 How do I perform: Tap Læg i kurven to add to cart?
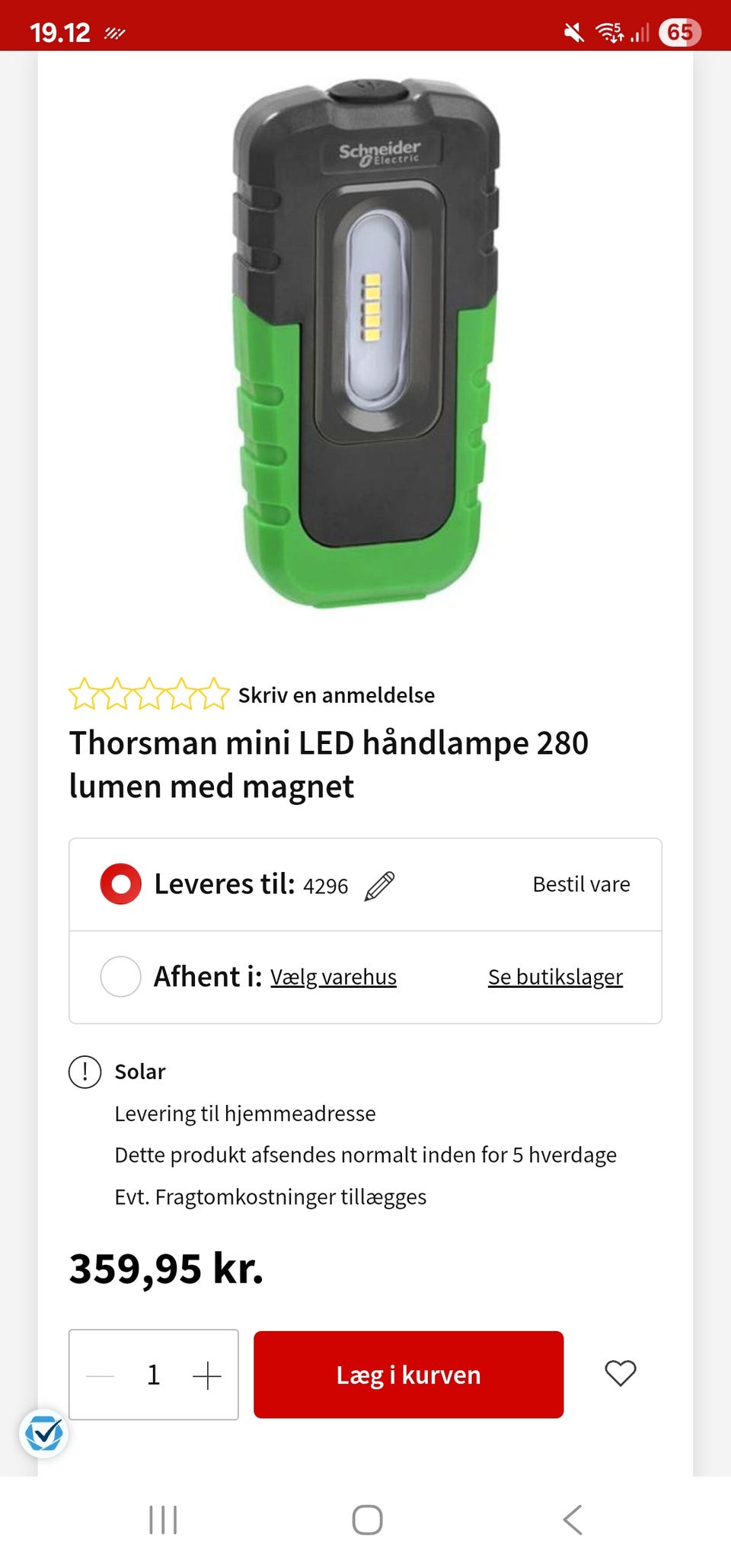(x=408, y=1375)
